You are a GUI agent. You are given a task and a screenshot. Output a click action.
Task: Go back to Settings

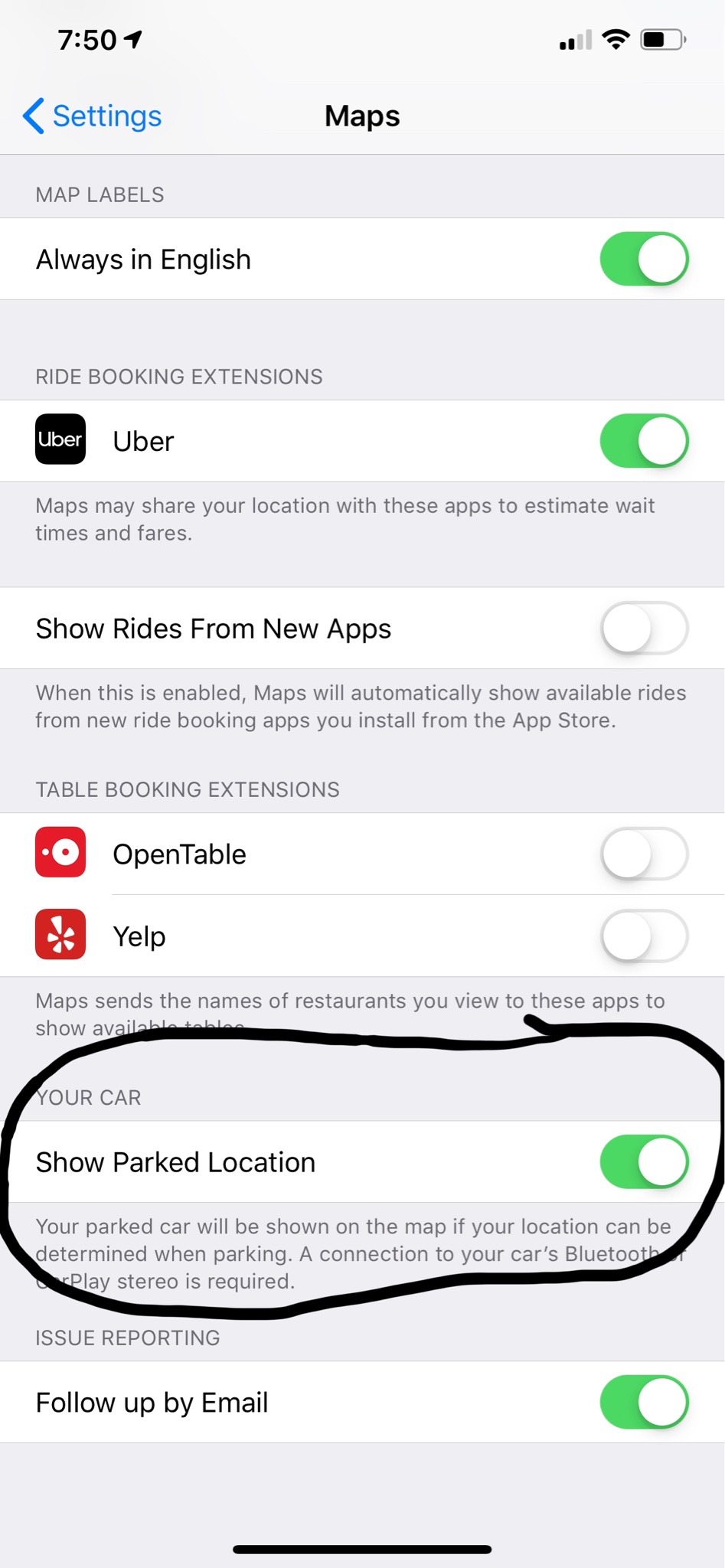tap(92, 116)
